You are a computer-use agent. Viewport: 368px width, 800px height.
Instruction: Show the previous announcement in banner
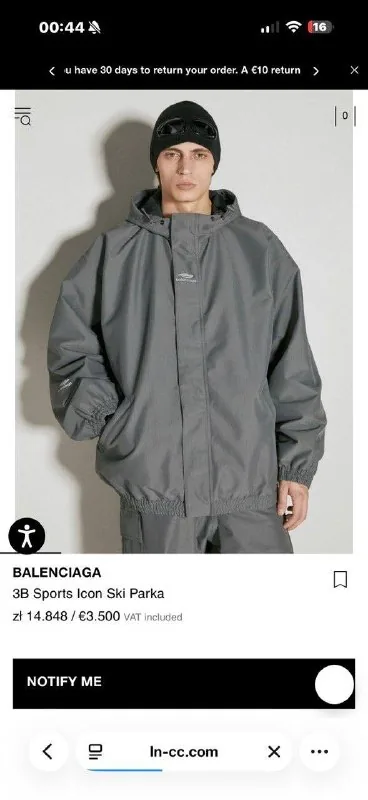click(x=52, y=71)
